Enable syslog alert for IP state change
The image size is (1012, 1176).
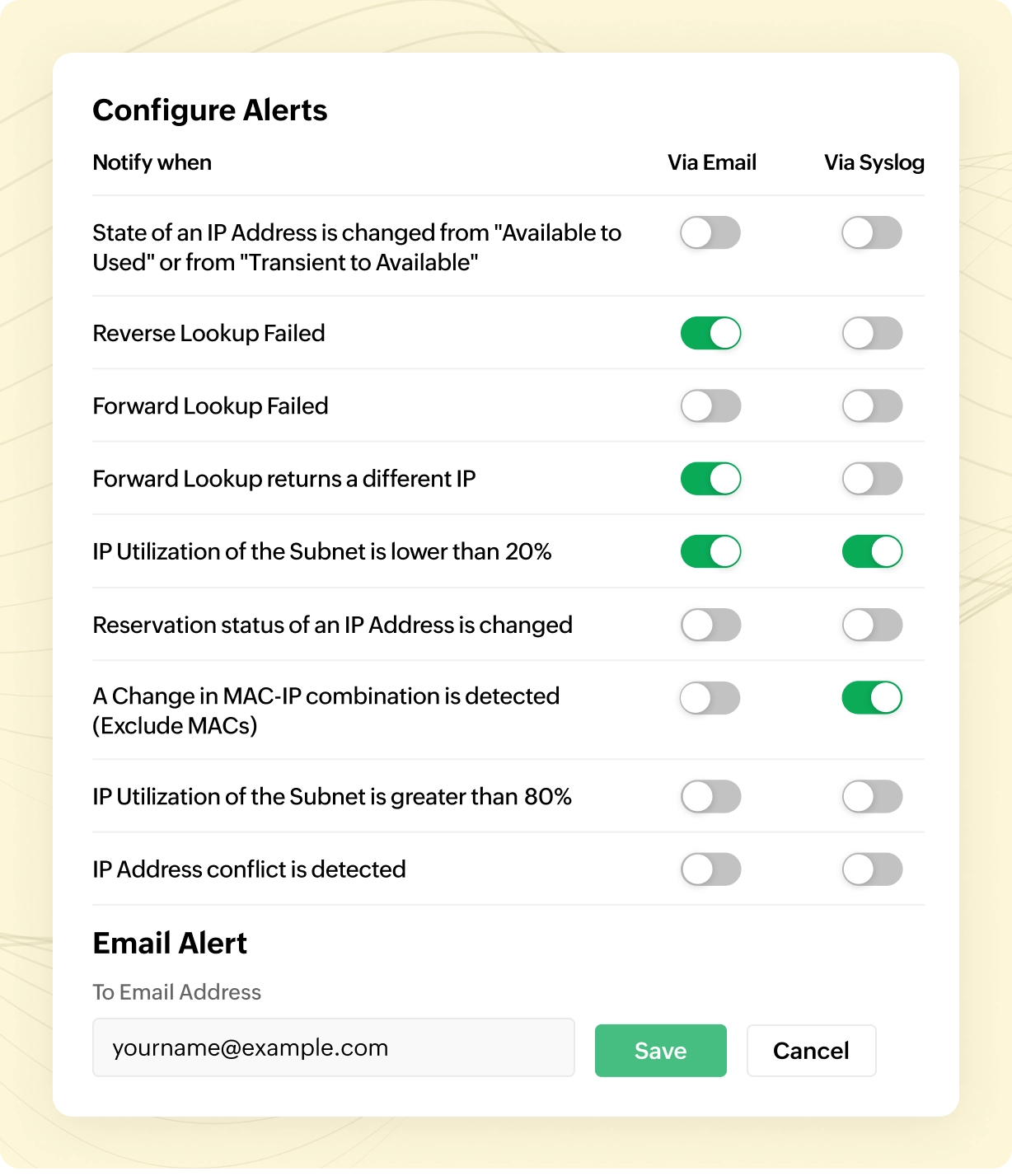coord(871,233)
